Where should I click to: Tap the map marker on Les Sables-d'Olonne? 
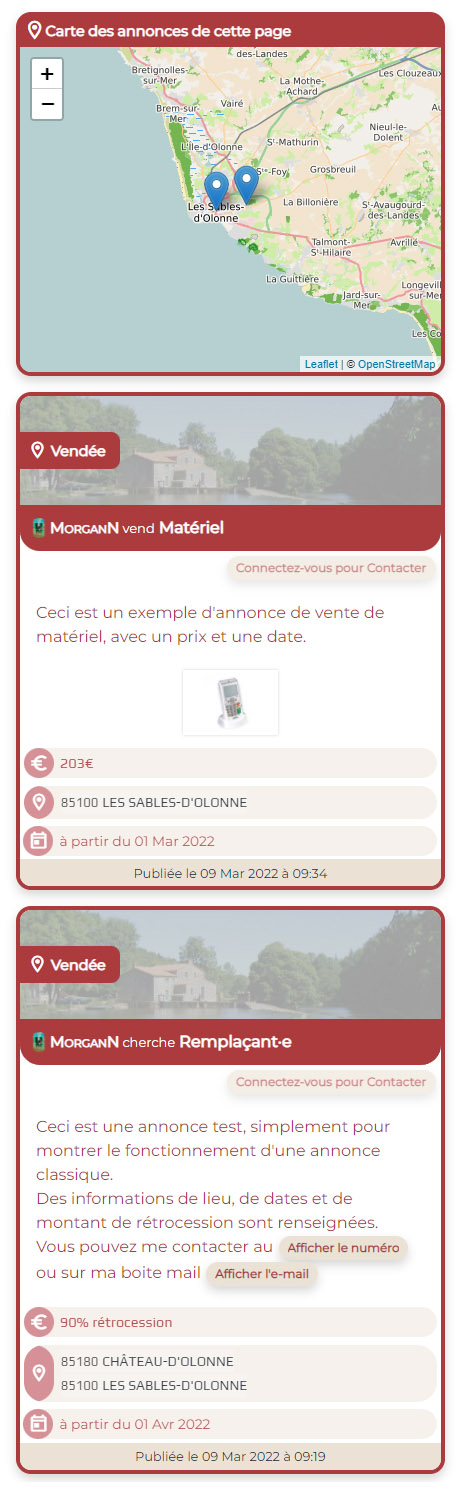216,190
